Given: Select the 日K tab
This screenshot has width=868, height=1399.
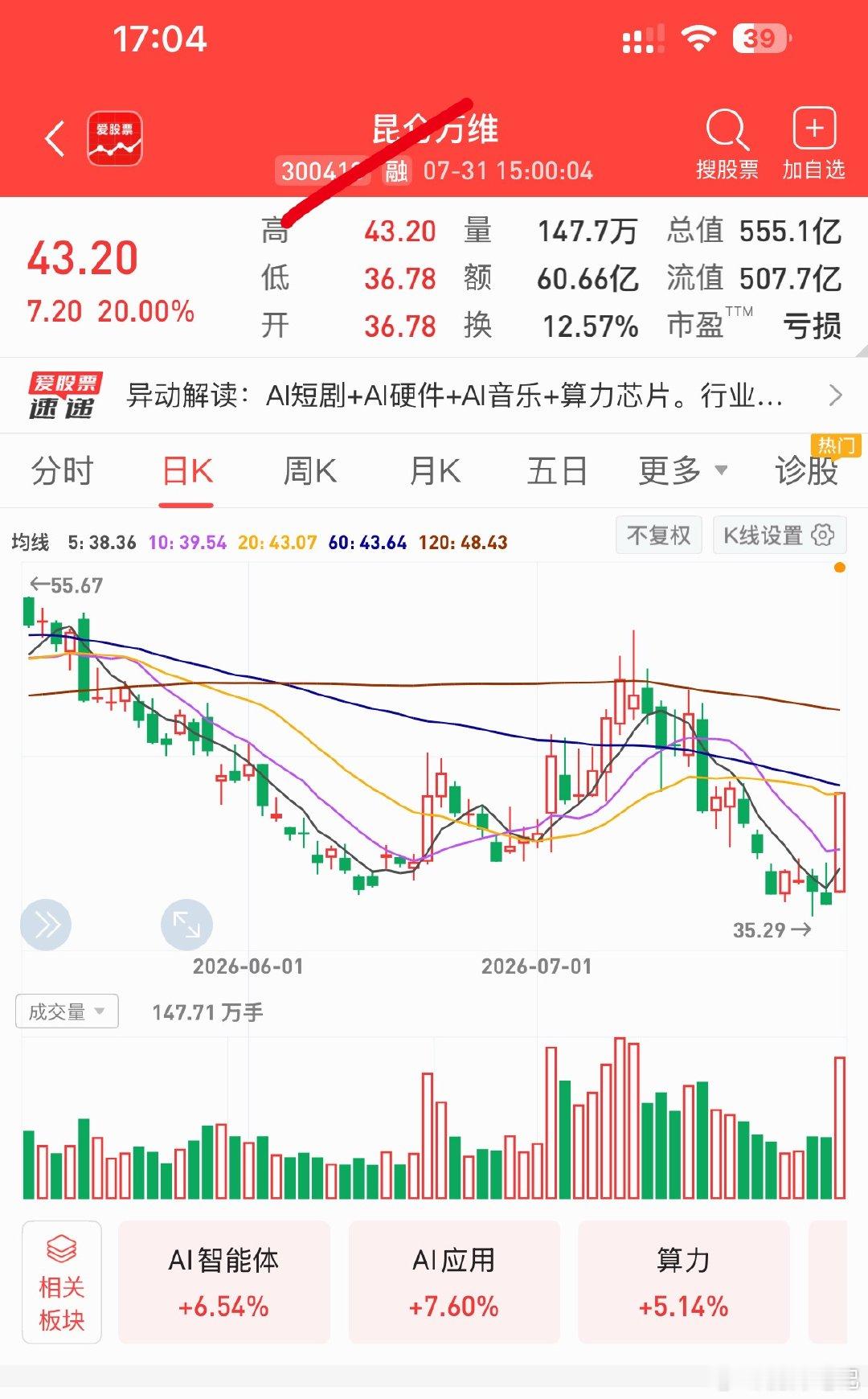Looking at the screenshot, I should pyautogui.click(x=187, y=471).
